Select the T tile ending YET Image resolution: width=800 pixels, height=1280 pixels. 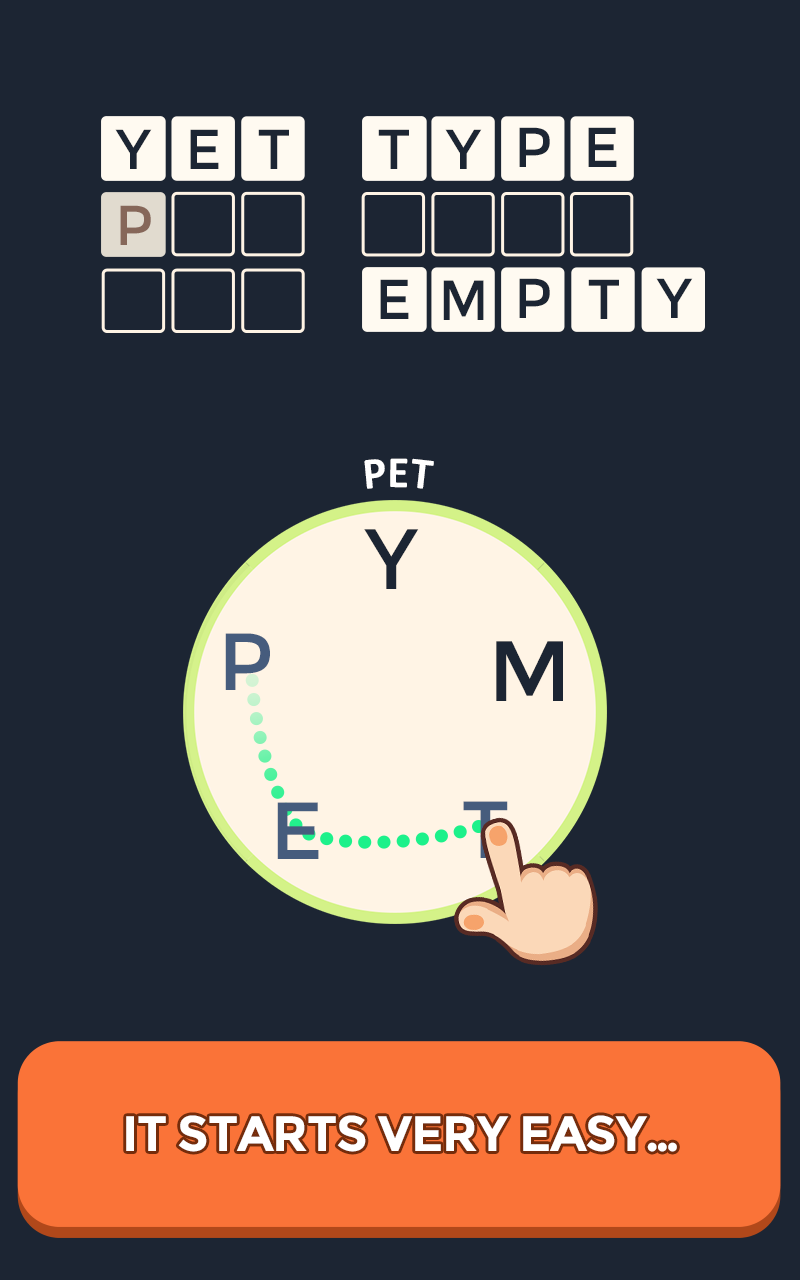tap(271, 149)
